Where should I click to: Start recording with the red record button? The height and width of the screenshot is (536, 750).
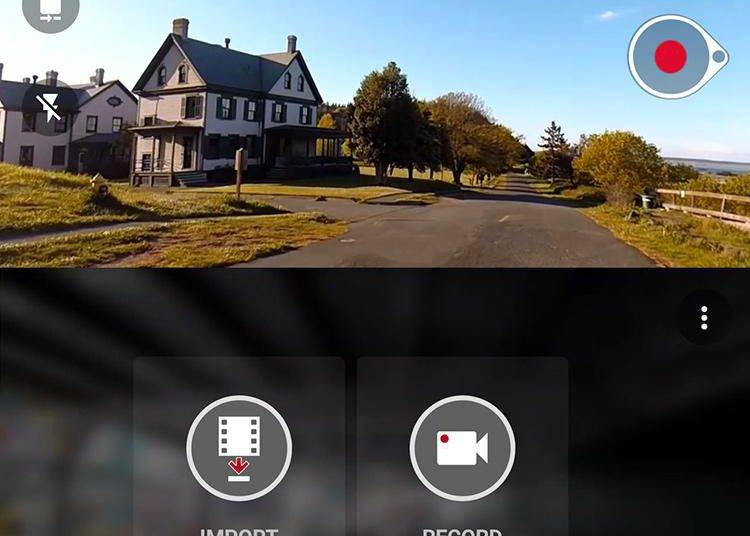(670, 56)
